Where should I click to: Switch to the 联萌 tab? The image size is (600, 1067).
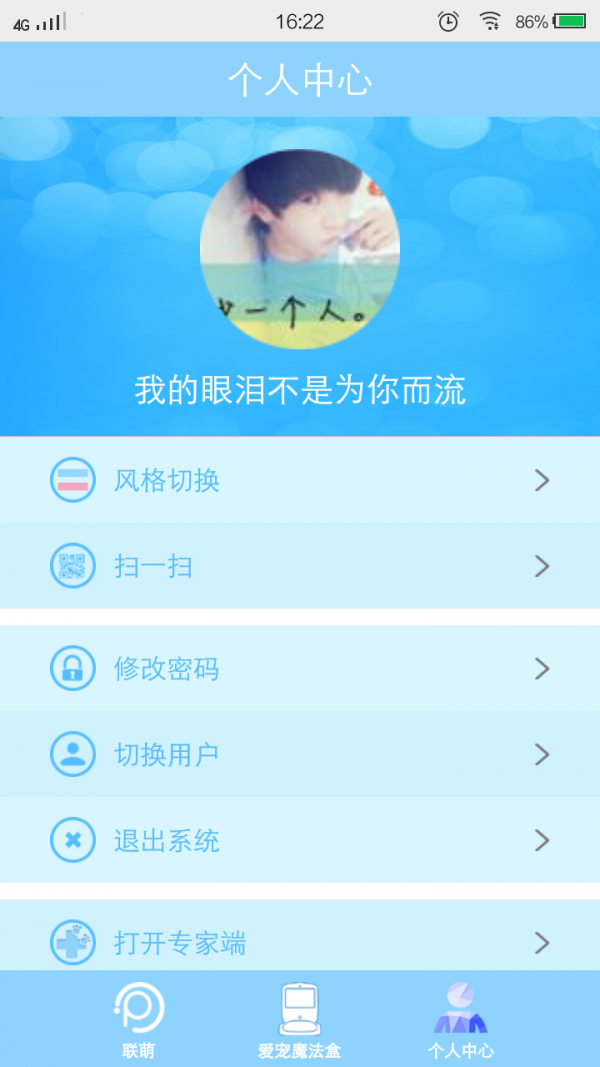coord(139,1020)
